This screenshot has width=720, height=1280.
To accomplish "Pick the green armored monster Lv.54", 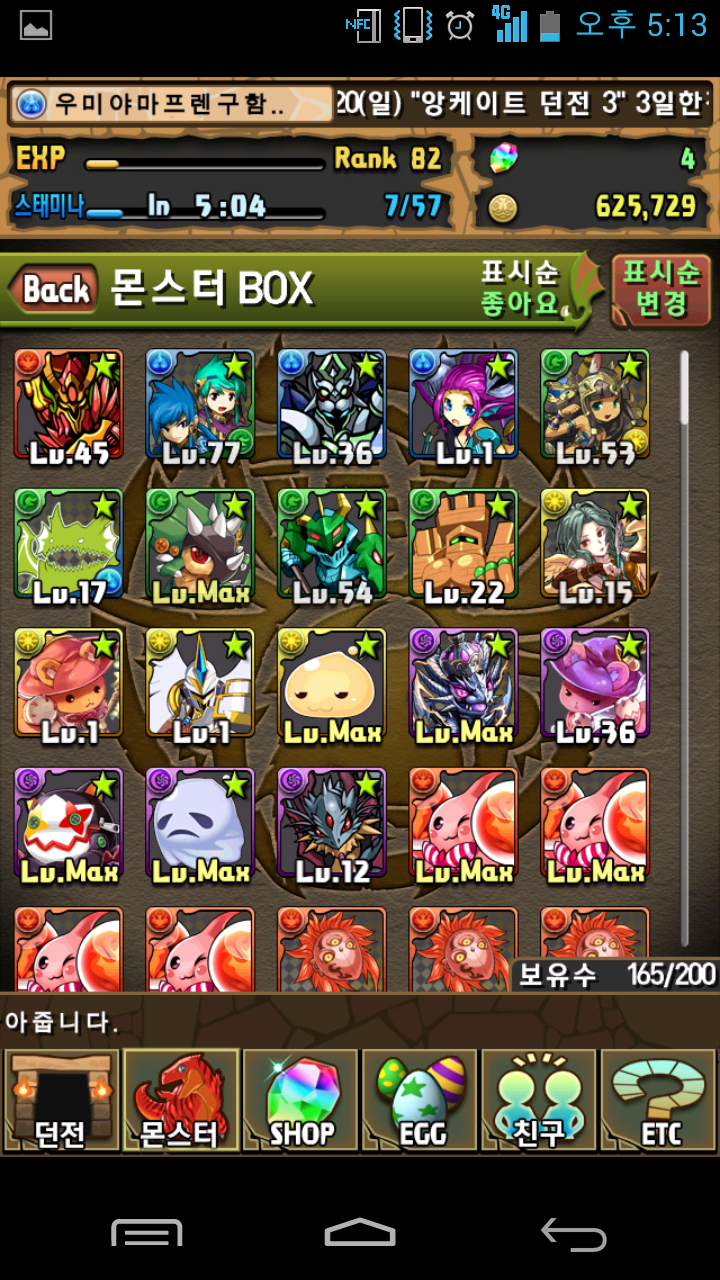I will click(x=331, y=543).
